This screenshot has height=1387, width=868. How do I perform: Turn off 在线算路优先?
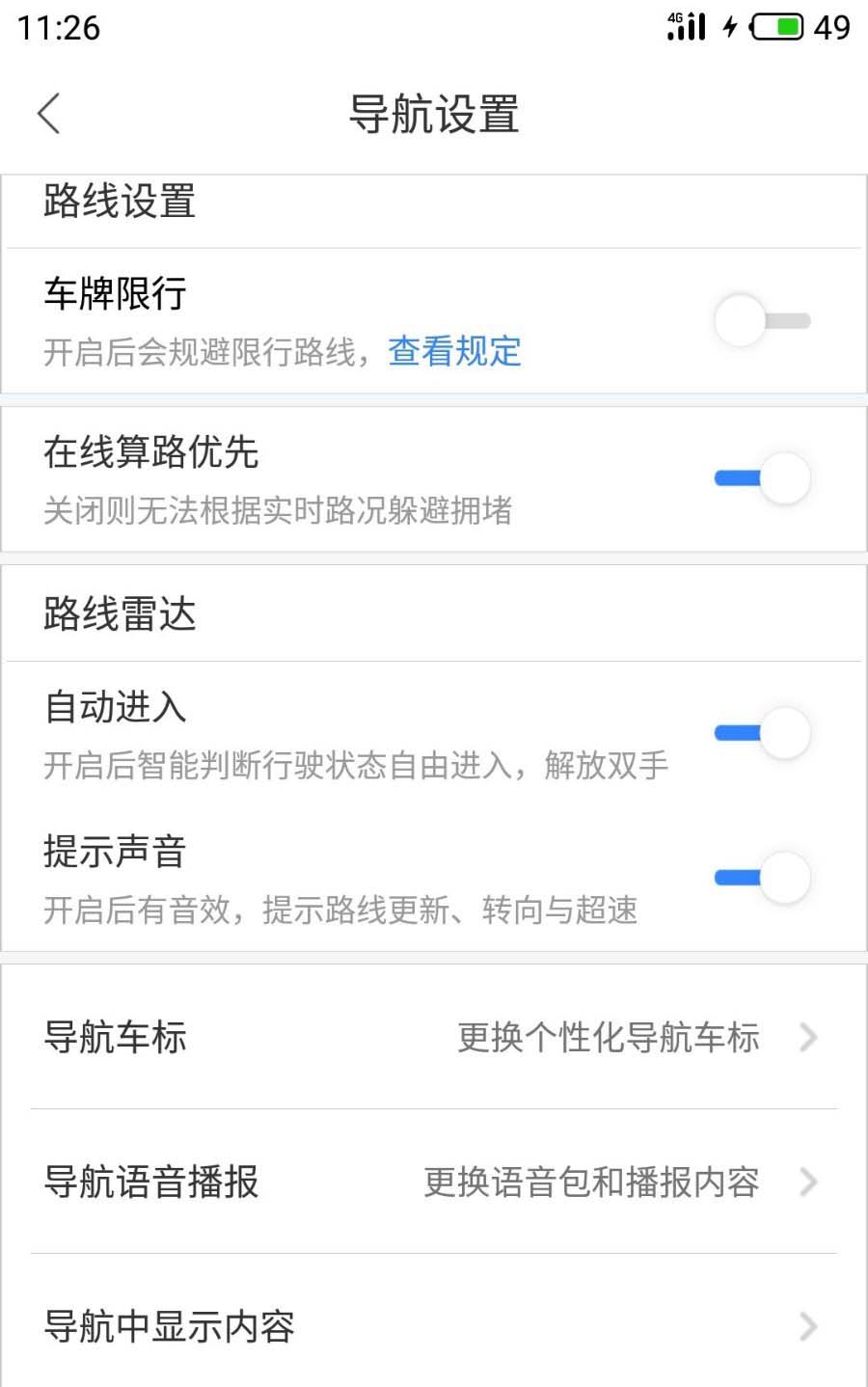coord(762,478)
